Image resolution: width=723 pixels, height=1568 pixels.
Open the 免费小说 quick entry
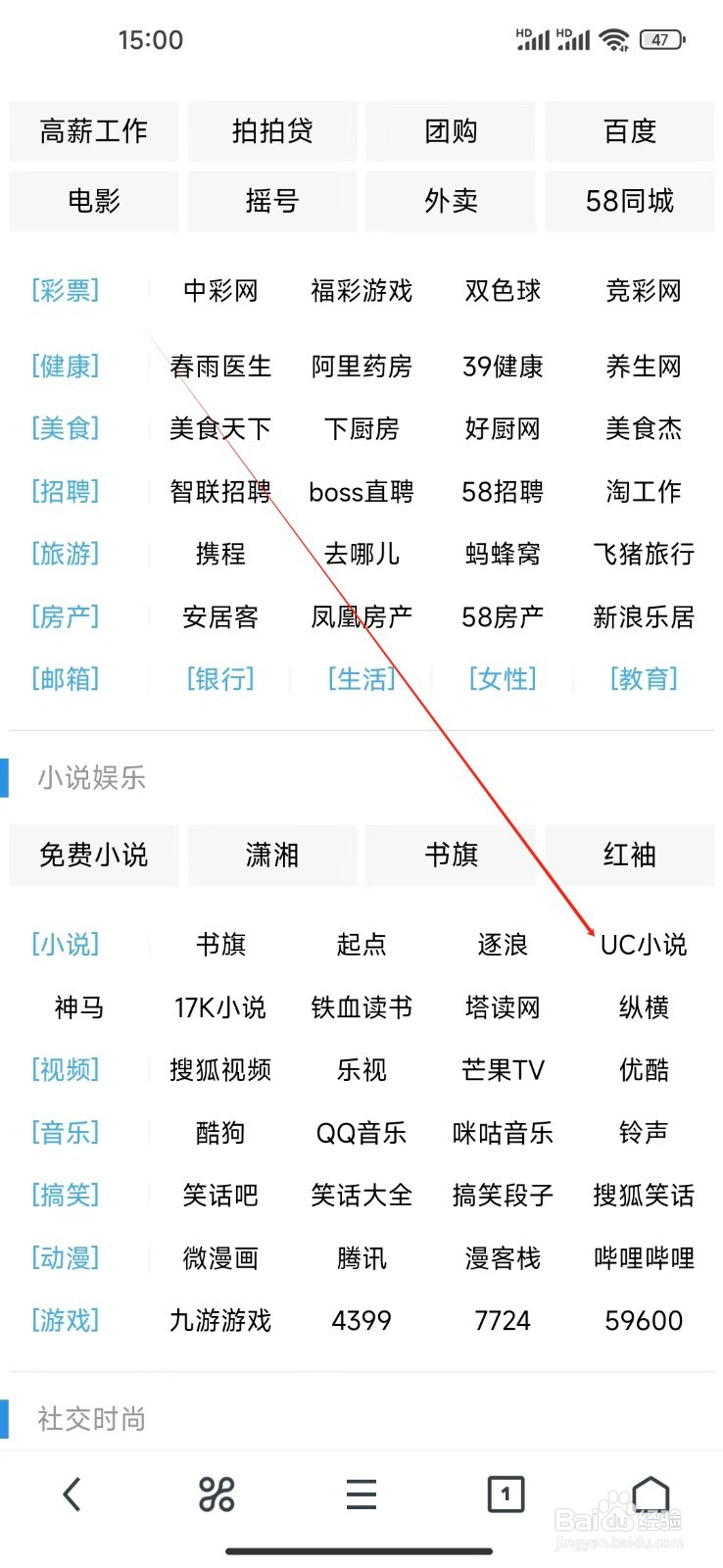coord(93,855)
